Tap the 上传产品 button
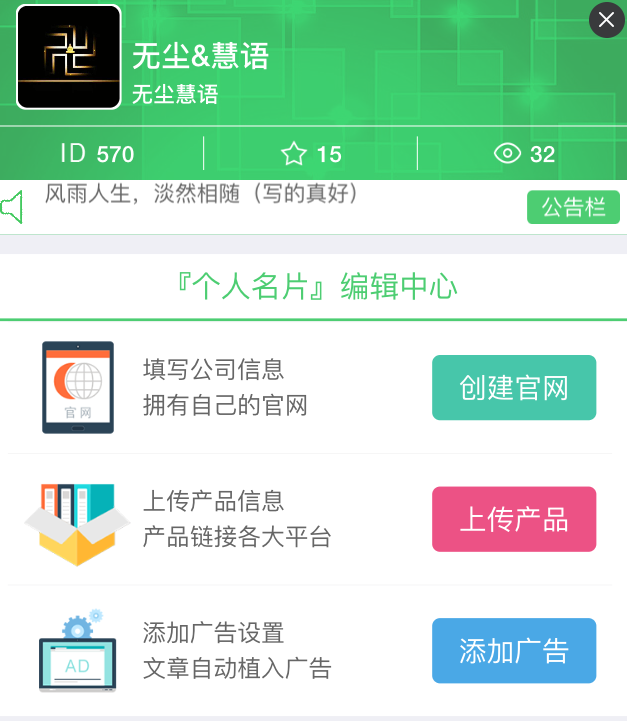 pyautogui.click(x=514, y=519)
